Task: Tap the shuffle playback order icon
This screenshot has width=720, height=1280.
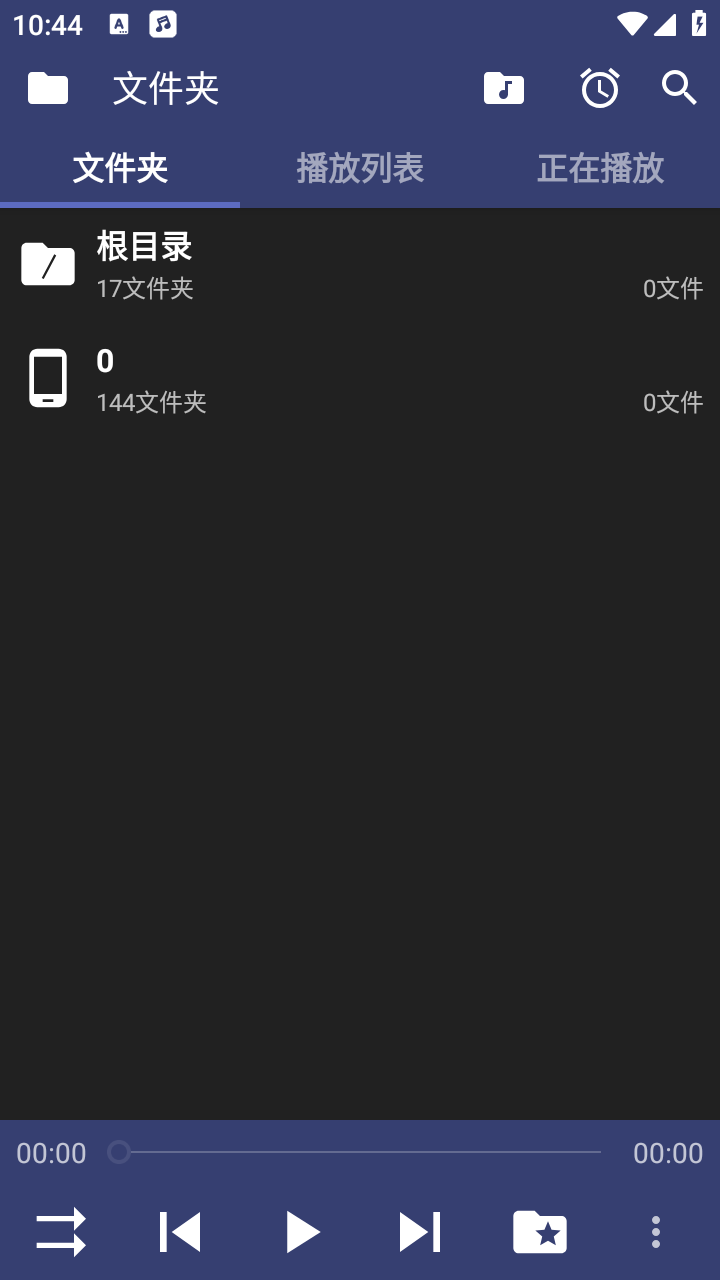Action: pyautogui.click(x=60, y=1232)
